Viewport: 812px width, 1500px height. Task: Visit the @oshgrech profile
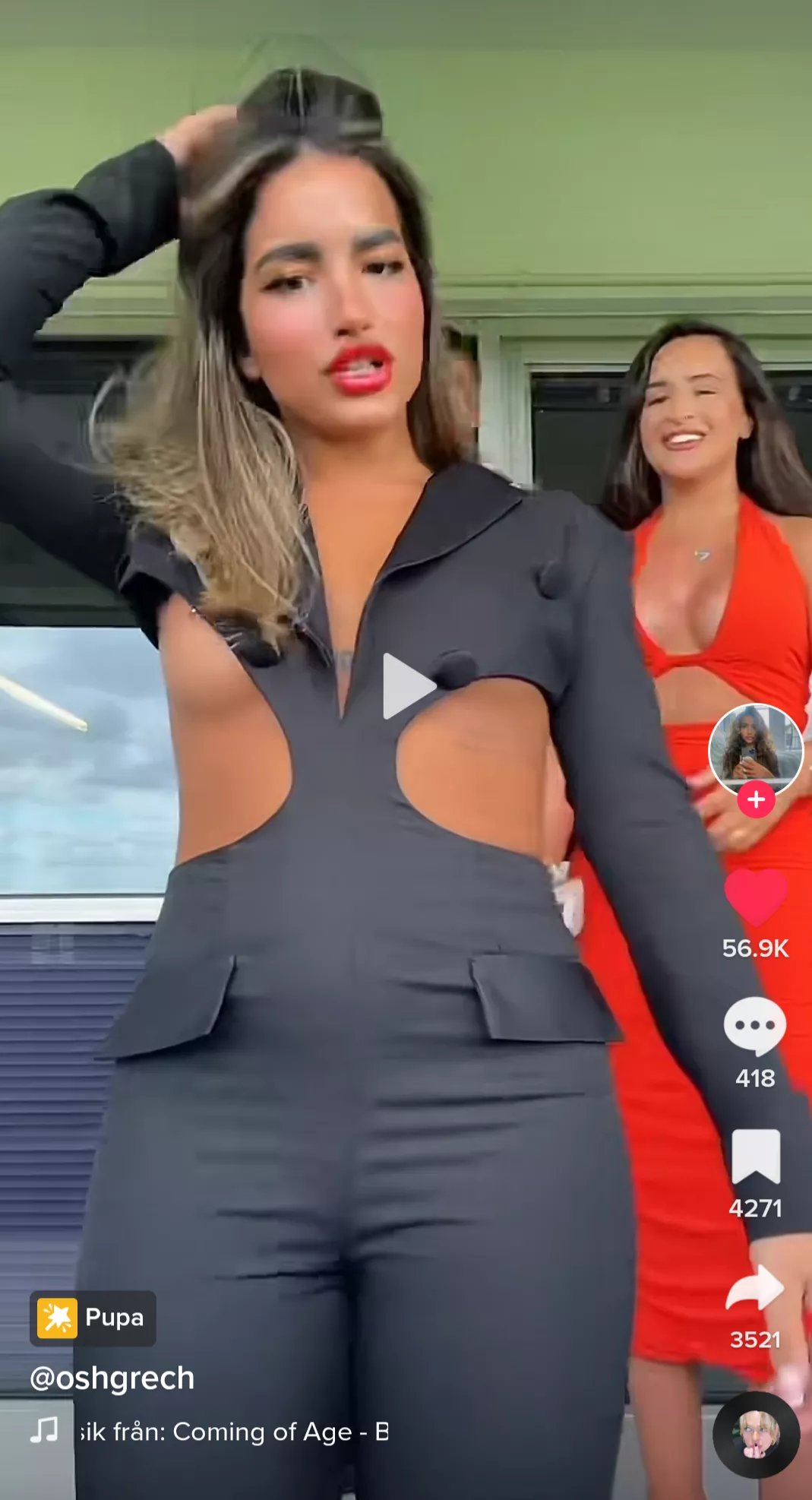click(x=112, y=1378)
